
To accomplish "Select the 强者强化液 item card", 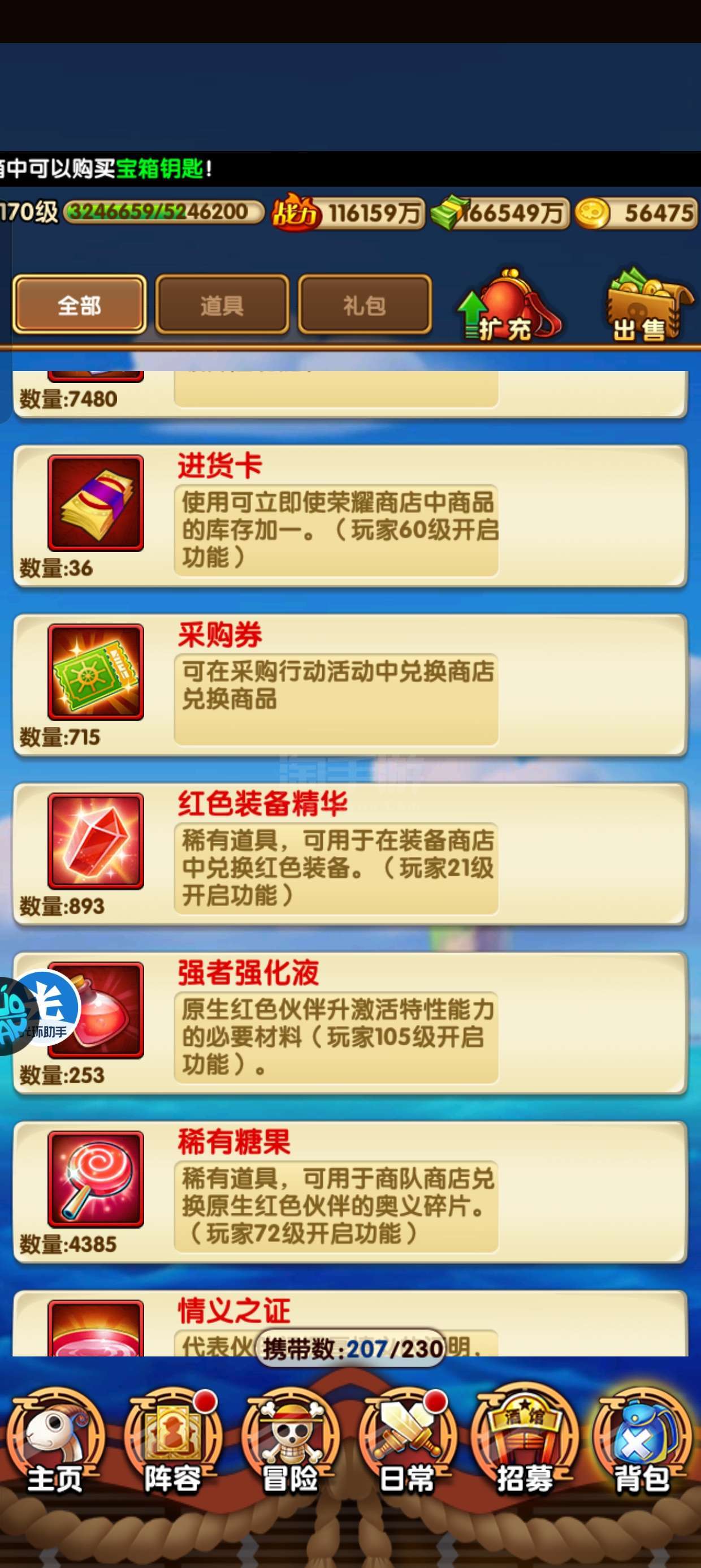I will click(350, 1023).
